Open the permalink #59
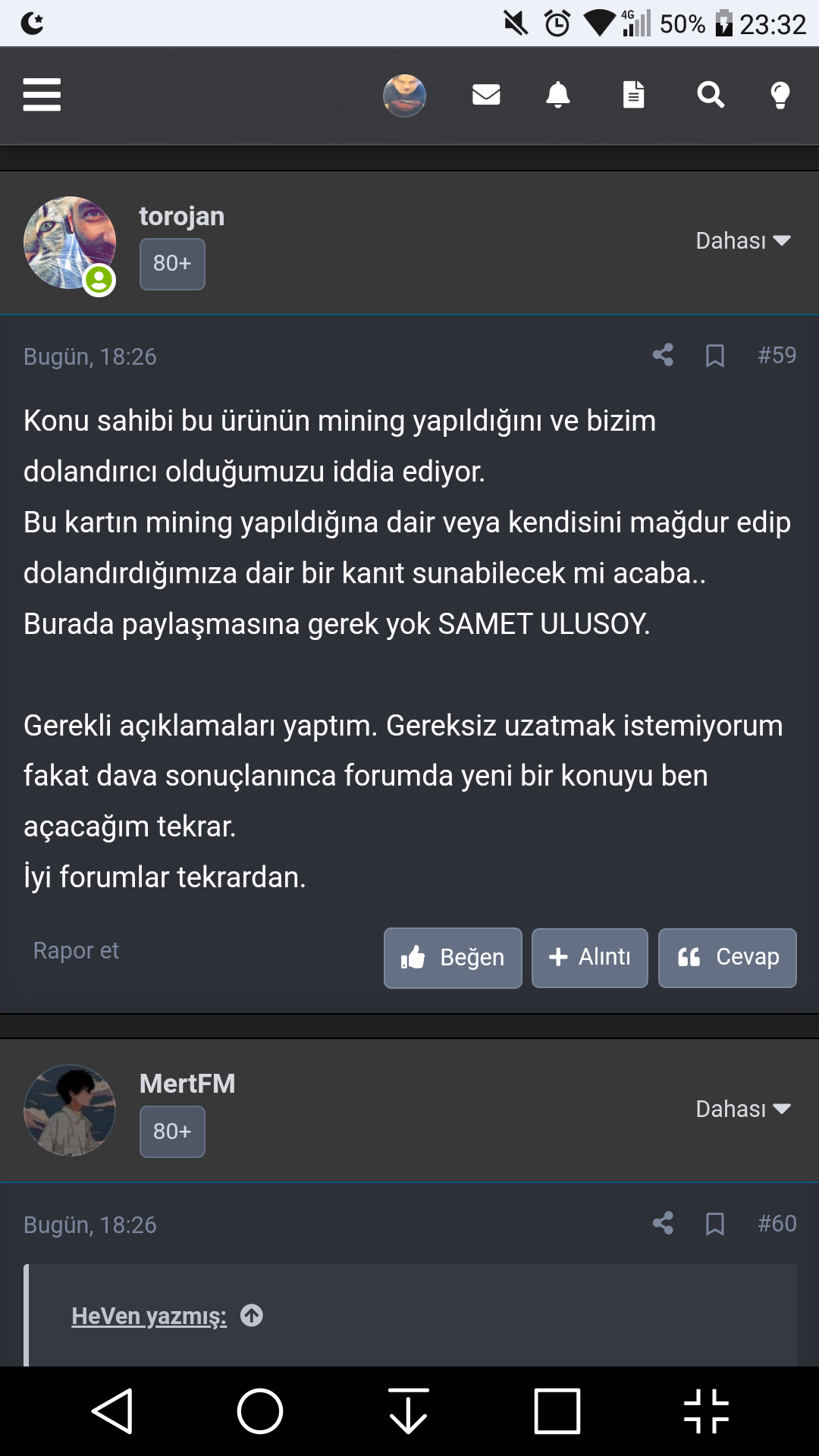The image size is (819, 1456). click(777, 355)
